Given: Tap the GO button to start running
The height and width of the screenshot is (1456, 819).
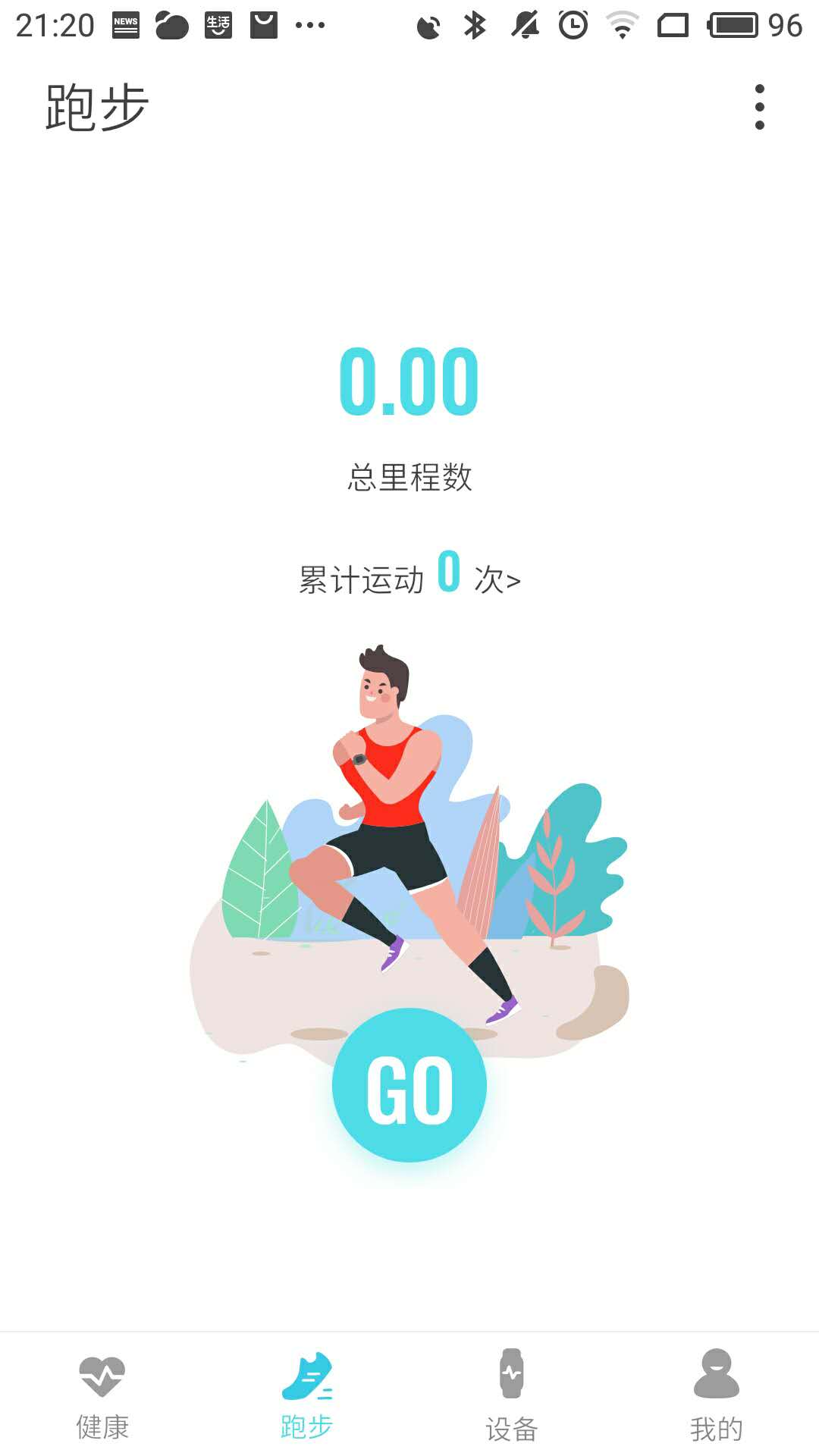Looking at the screenshot, I should 409,1085.
